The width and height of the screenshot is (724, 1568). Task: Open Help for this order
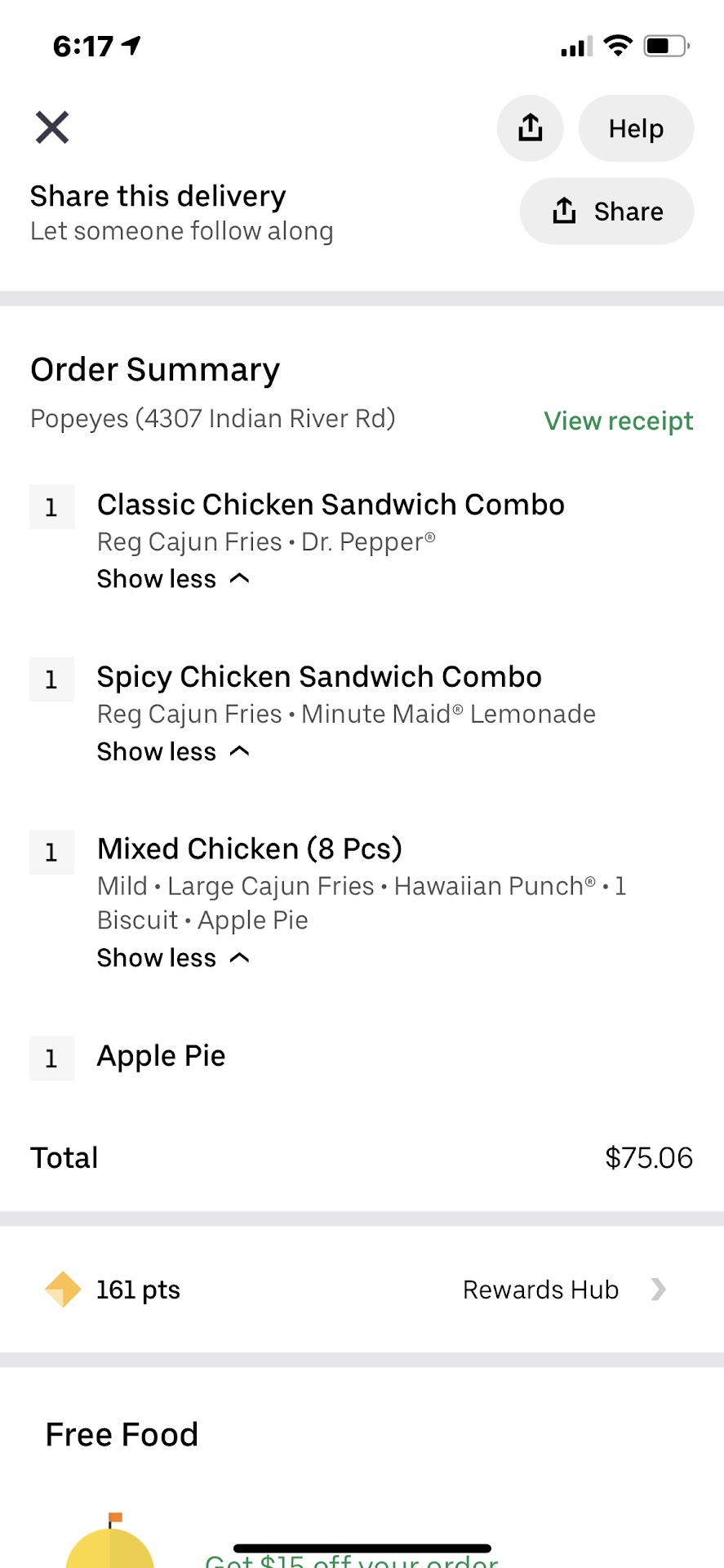tap(636, 128)
